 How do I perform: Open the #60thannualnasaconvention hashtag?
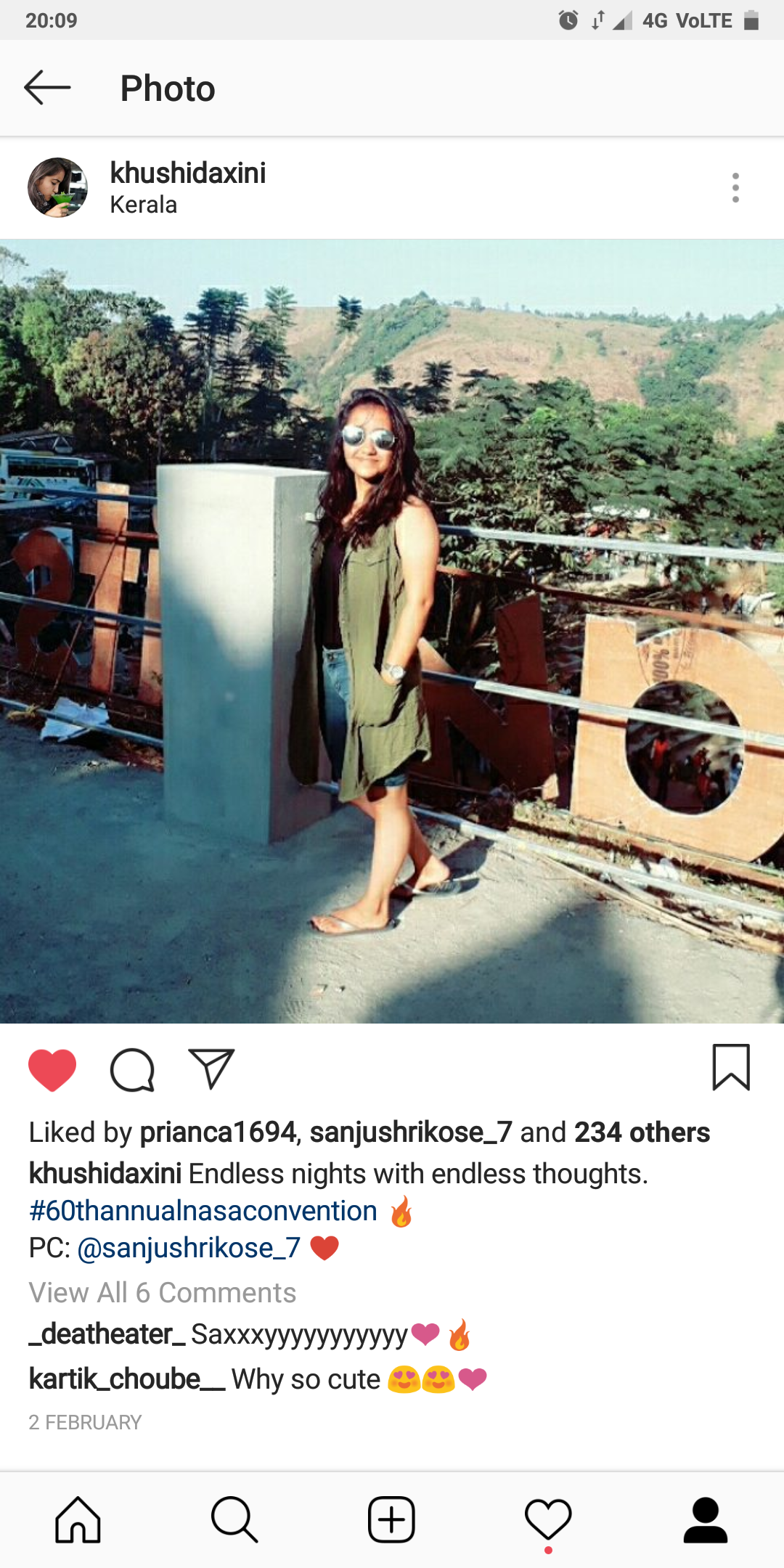pos(203,1211)
